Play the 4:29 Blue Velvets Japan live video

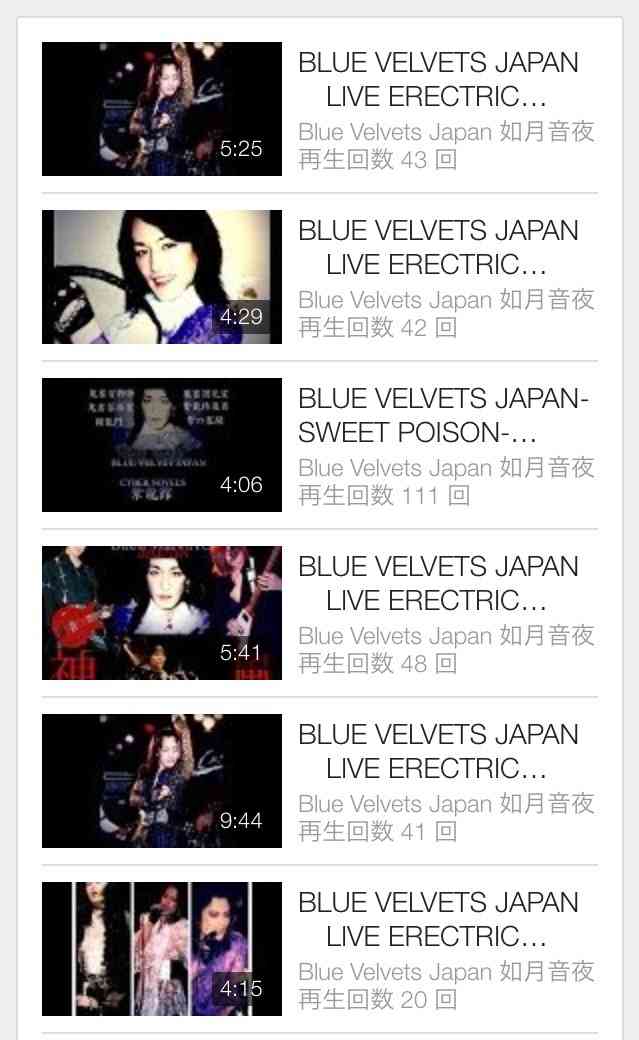[162, 277]
